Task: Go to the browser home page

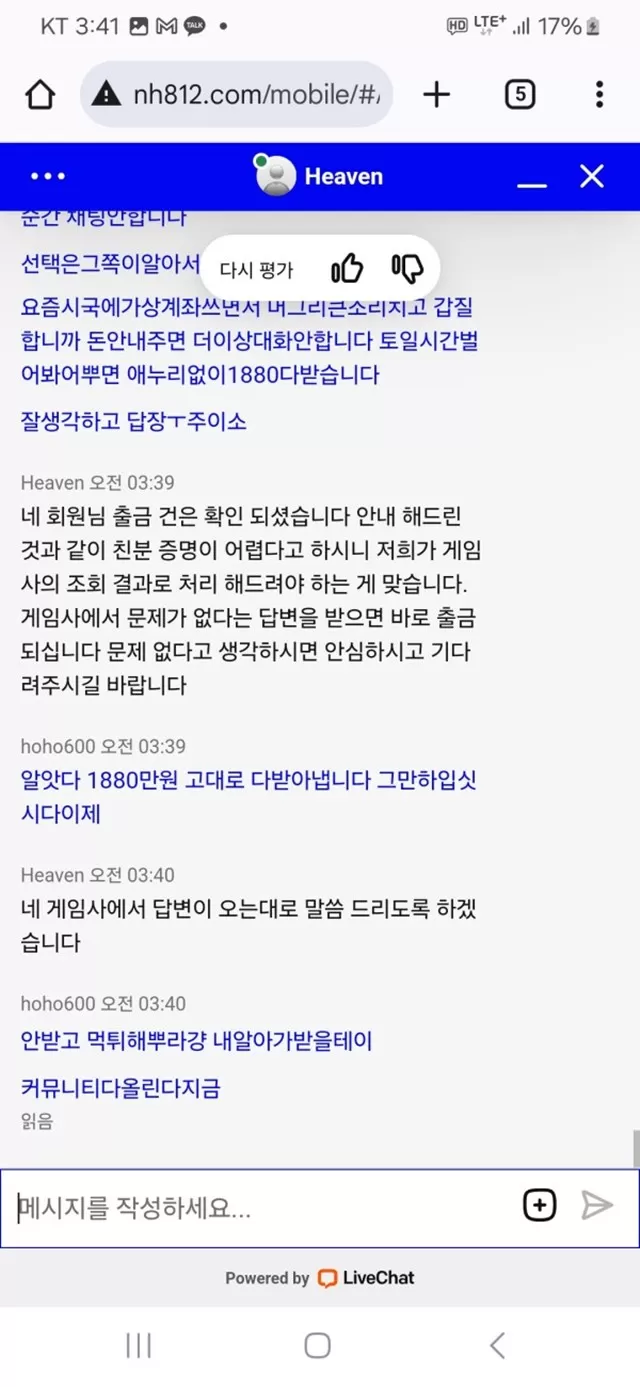Action: coord(40,95)
